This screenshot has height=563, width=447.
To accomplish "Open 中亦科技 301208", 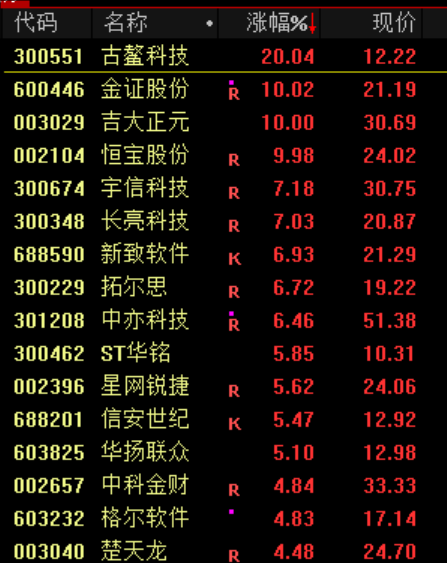I will [x=223, y=320].
